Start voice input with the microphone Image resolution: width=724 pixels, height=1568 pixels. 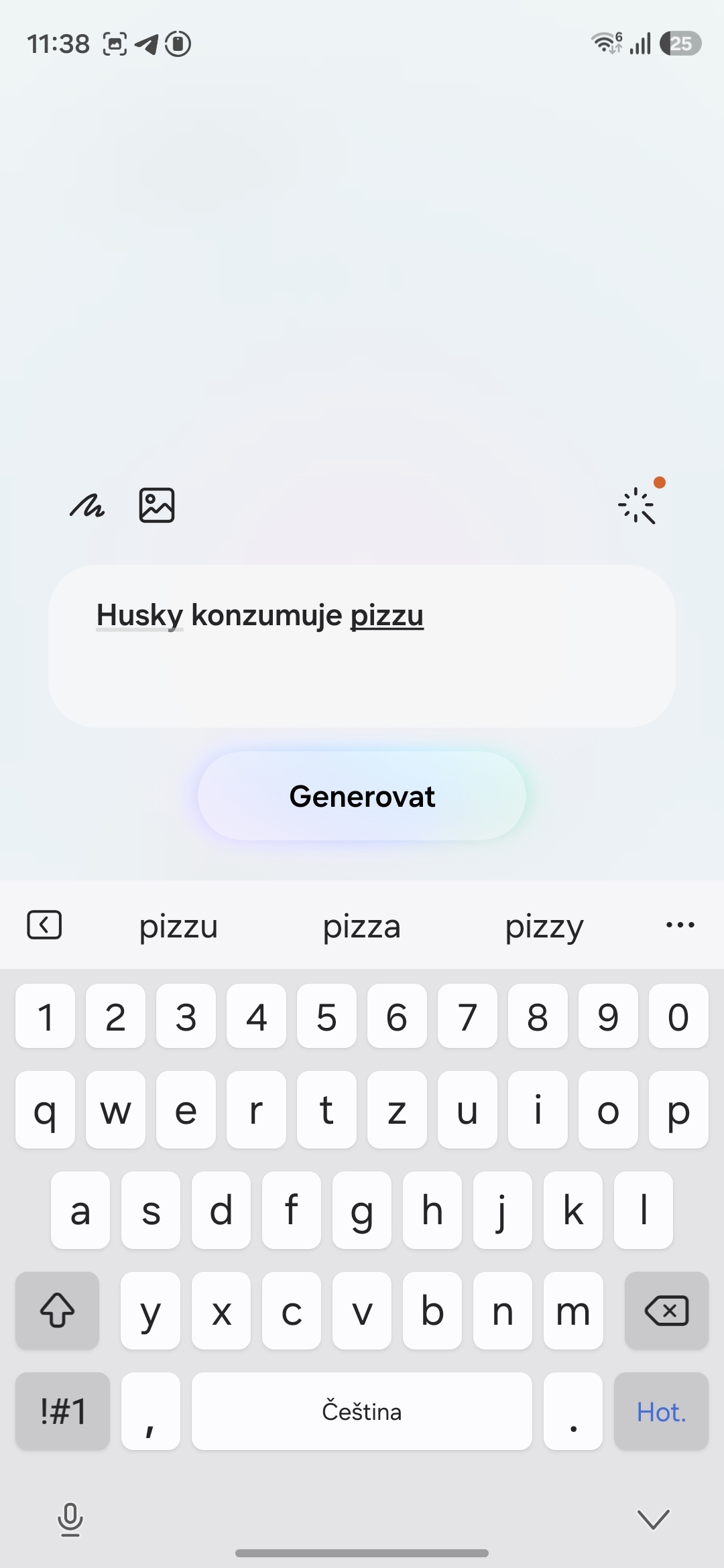pos(70,1520)
